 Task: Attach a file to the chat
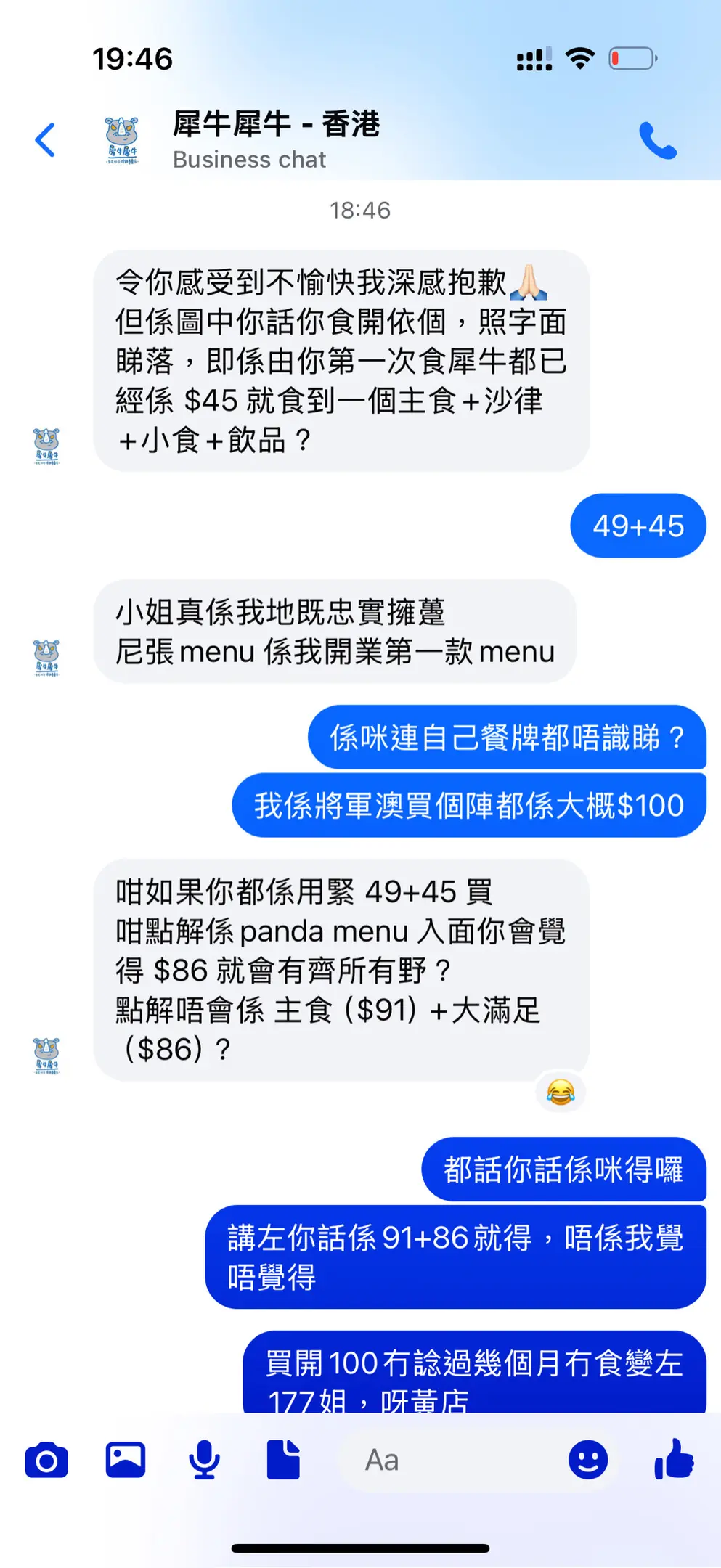pyautogui.click(x=283, y=1460)
